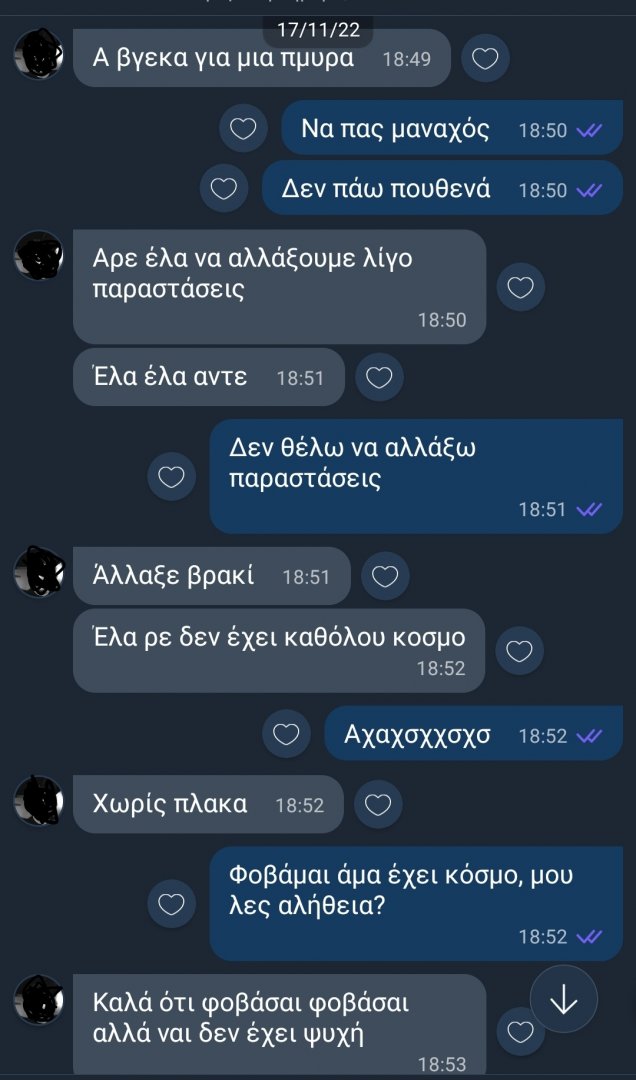Like 'Δεν θέλω να αλλάξω παραστάσεις' message
This screenshot has height=1080, width=636.
coord(171,476)
